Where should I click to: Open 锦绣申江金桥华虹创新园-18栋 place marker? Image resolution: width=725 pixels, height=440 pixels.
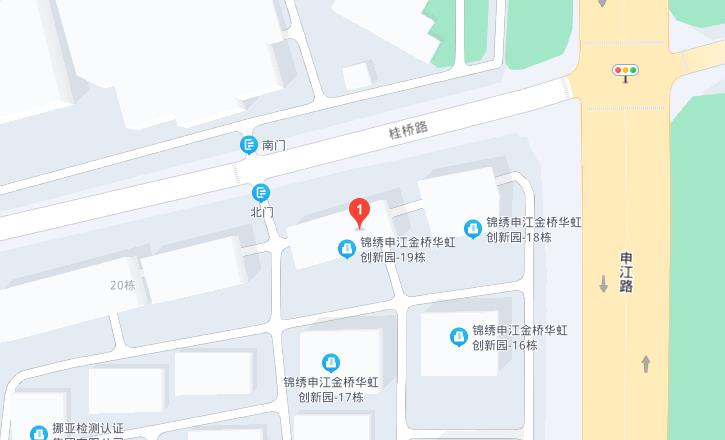[x=473, y=229]
